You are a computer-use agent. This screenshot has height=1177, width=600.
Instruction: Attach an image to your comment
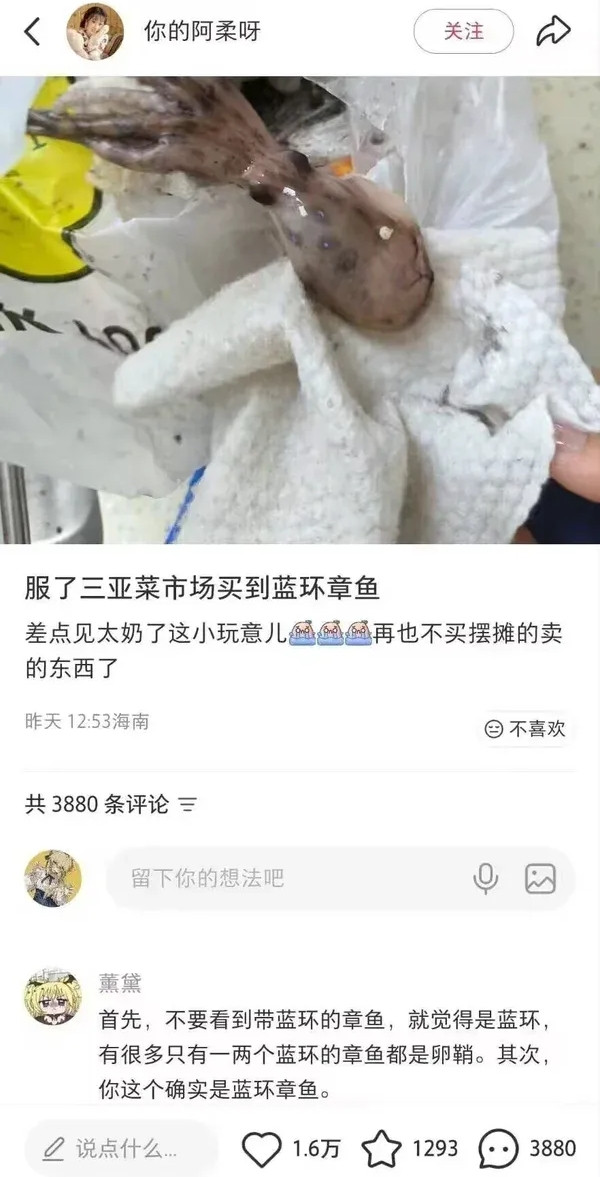(x=540, y=878)
